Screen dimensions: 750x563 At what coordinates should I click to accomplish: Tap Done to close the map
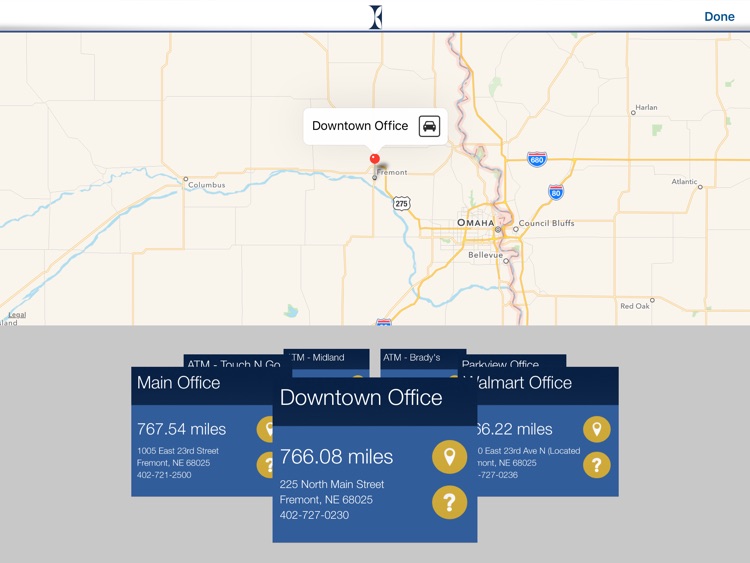[x=718, y=16]
